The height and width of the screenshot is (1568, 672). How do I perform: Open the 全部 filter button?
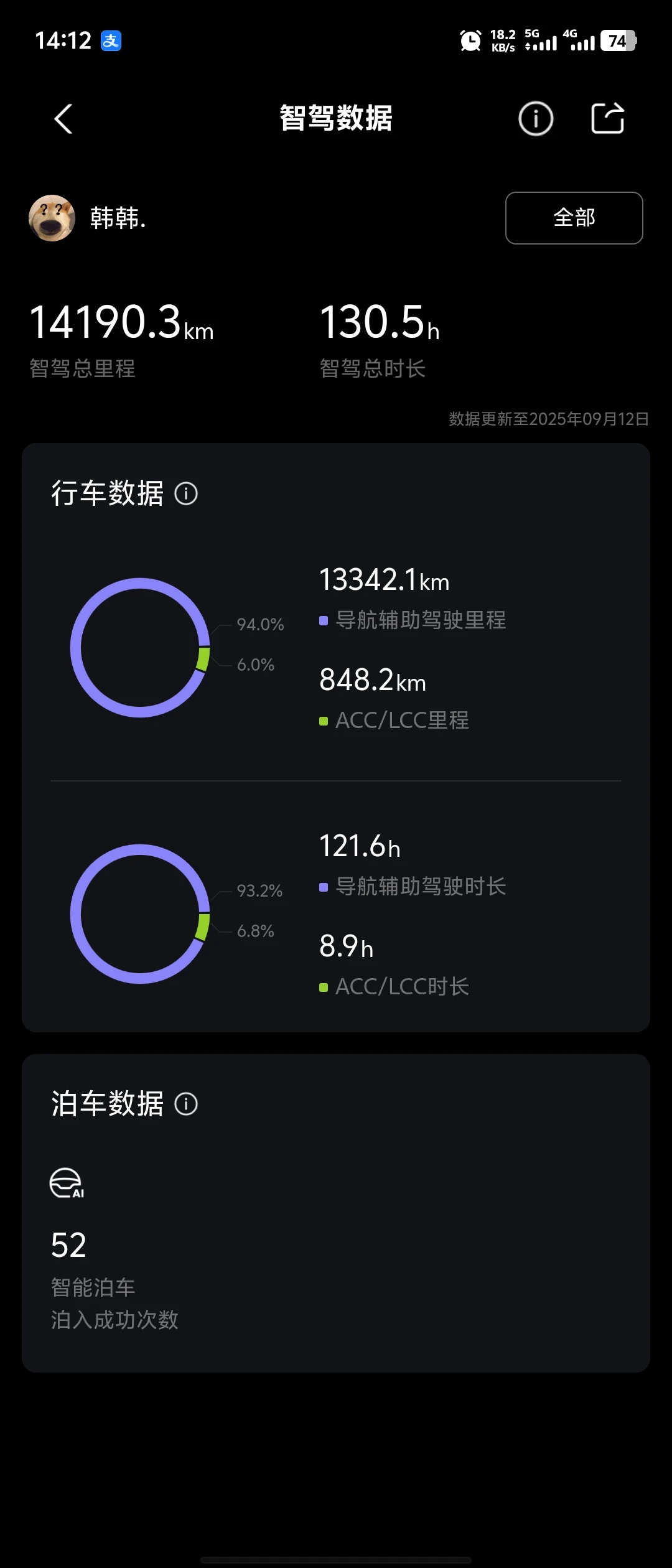(x=574, y=218)
